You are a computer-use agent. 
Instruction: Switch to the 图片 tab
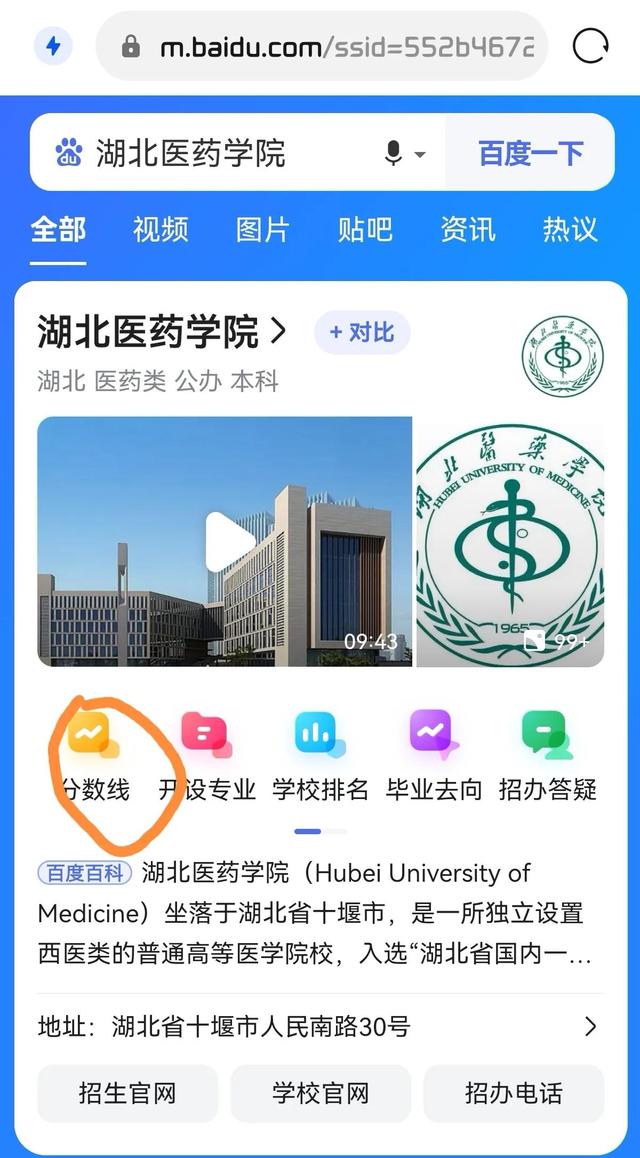[x=262, y=229]
